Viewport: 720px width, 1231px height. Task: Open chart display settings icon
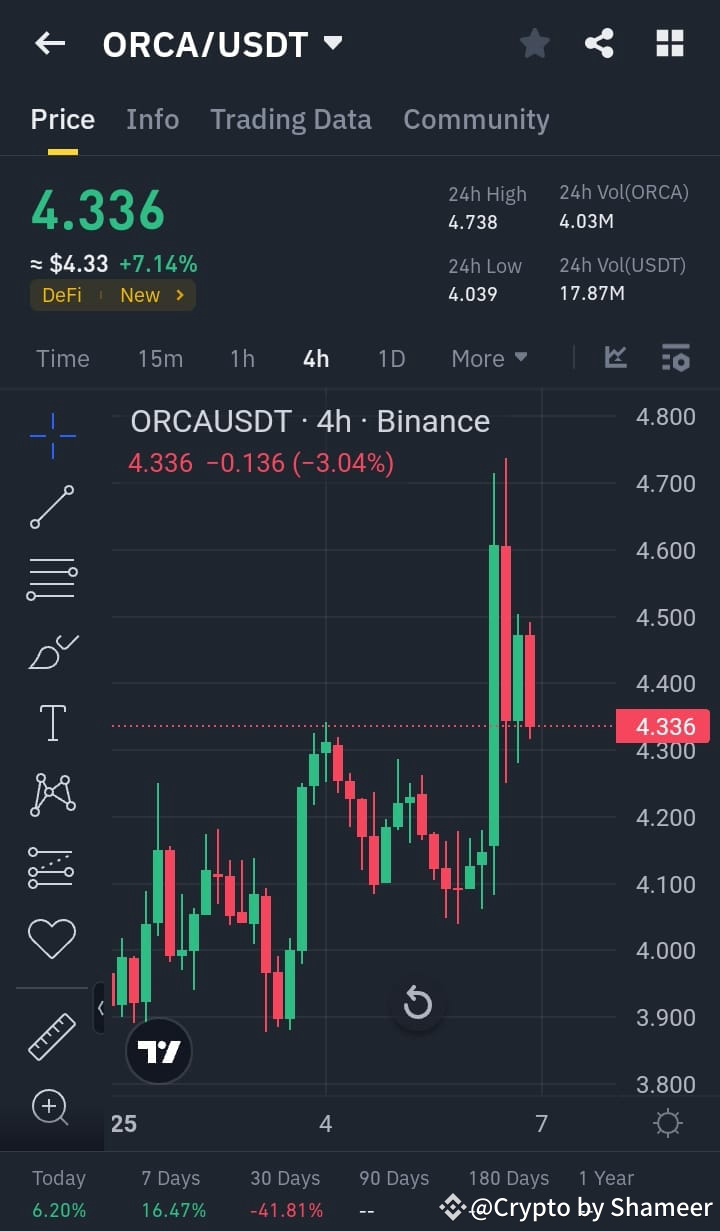675,357
